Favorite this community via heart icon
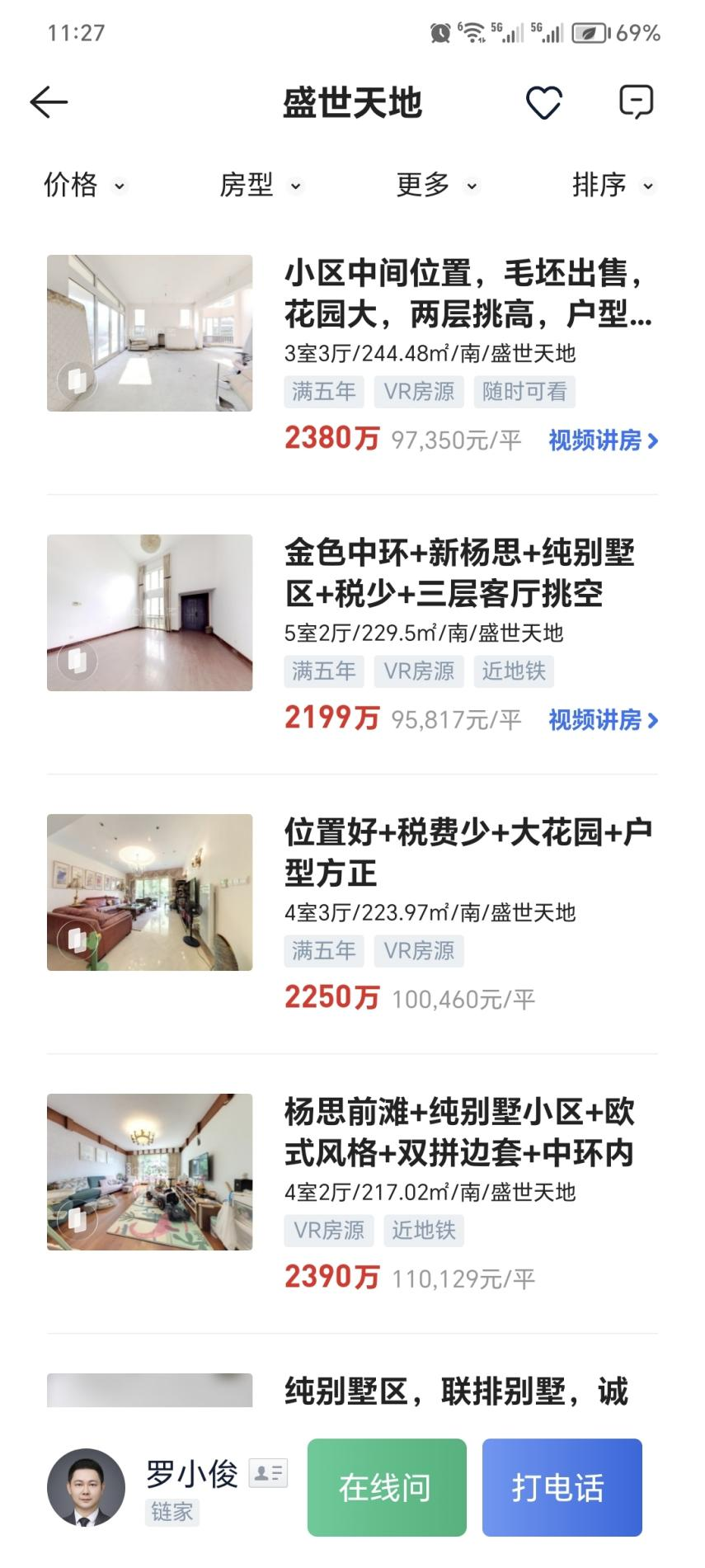 544,101
